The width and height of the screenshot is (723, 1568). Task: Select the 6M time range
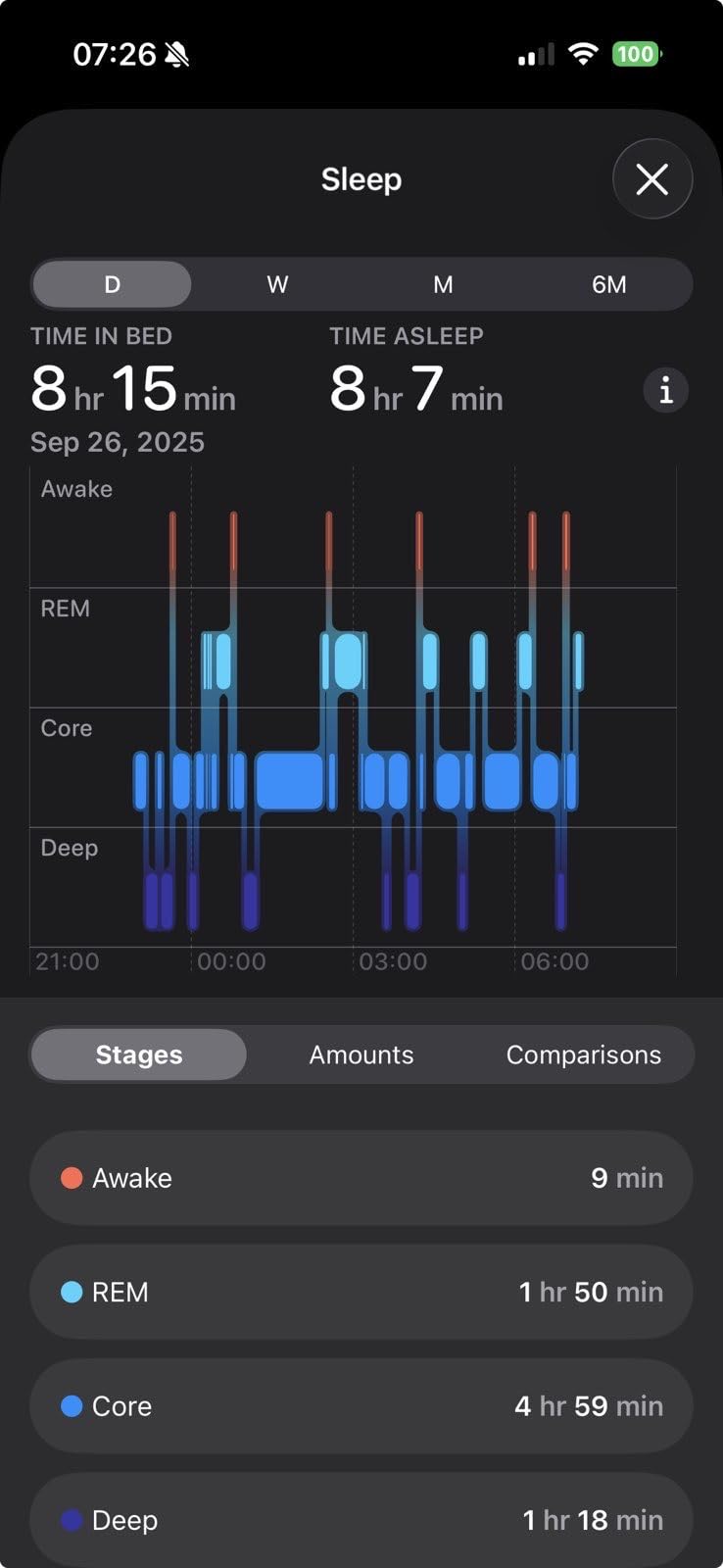click(x=608, y=284)
